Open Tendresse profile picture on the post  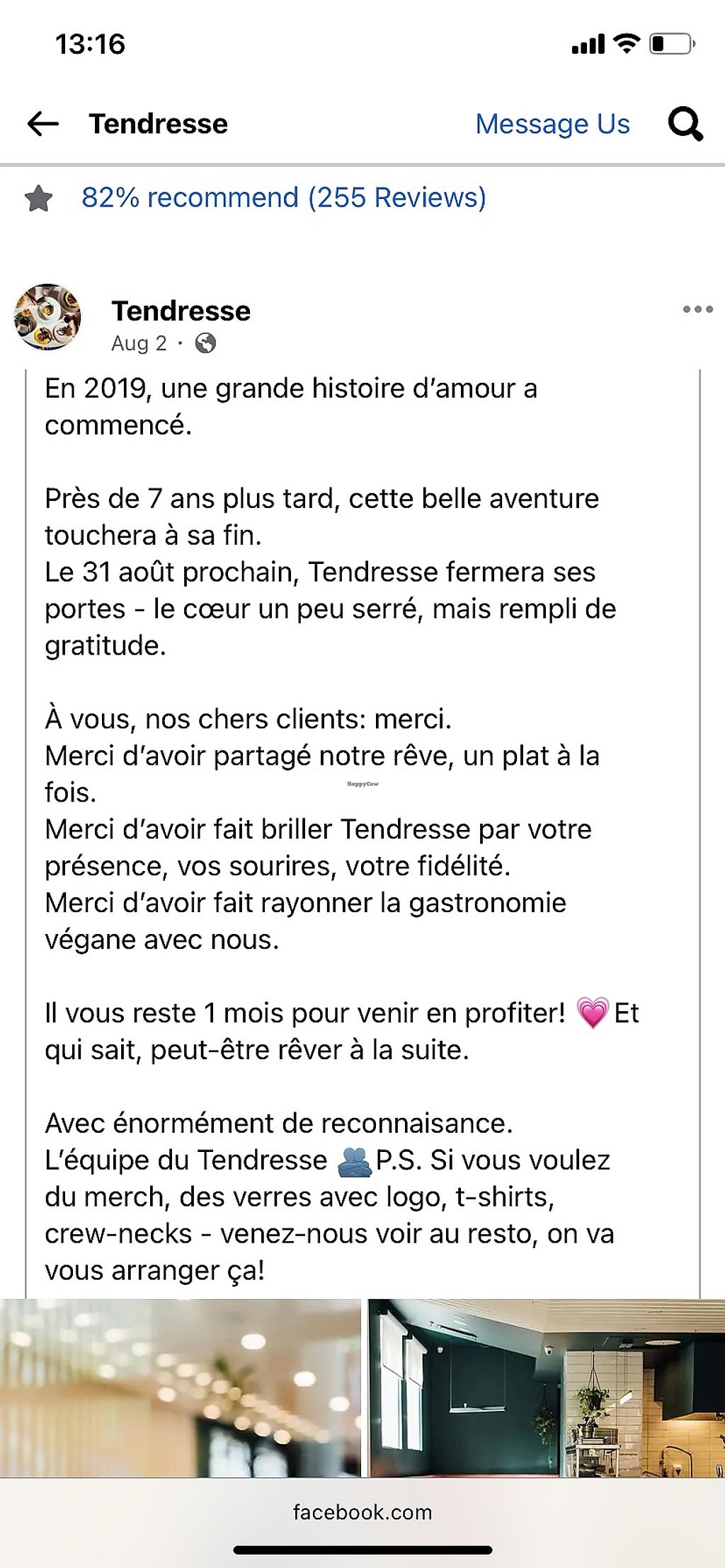click(47, 318)
